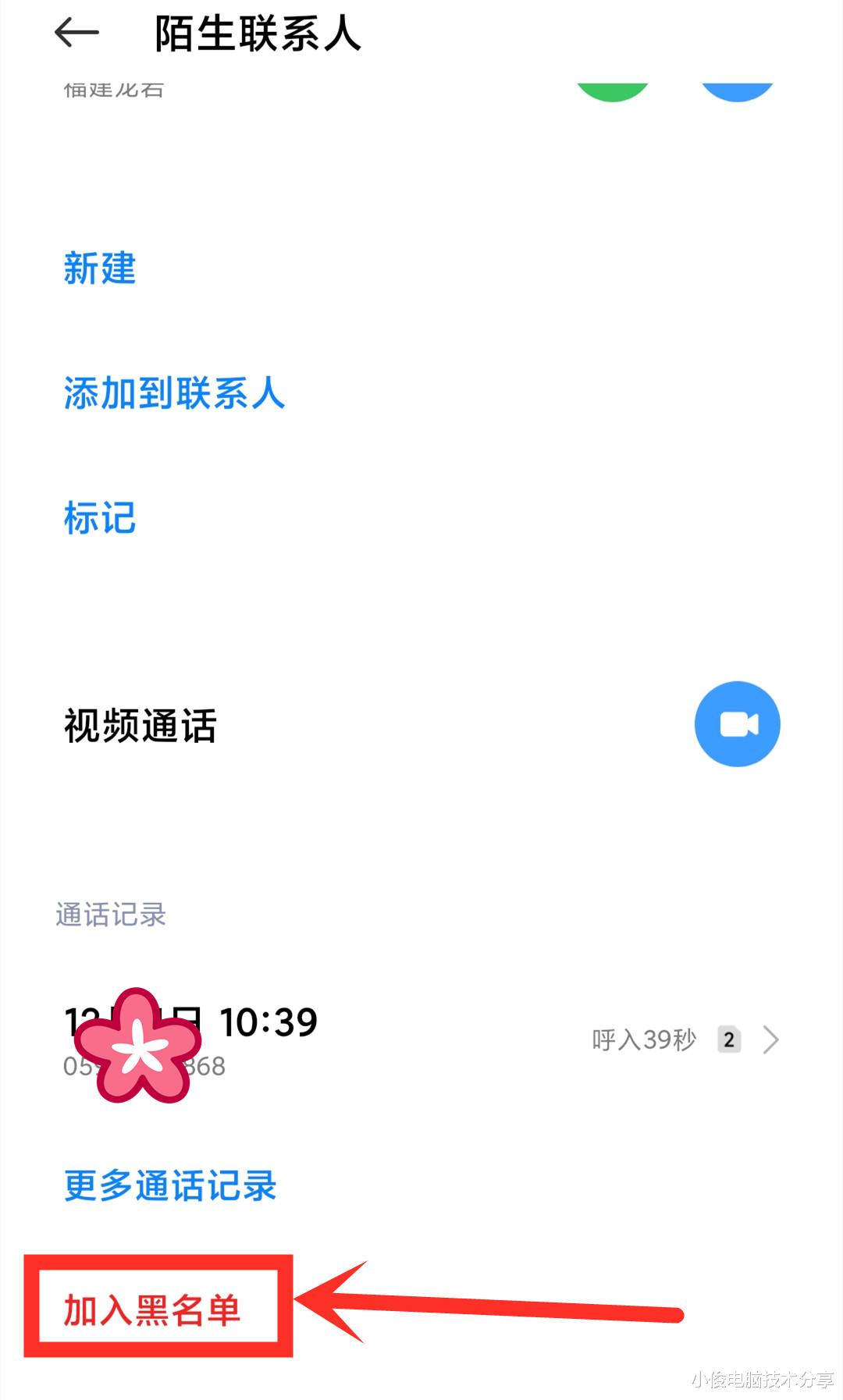
Task: Tap 标记 to mark this number
Action: [x=99, y=517]
